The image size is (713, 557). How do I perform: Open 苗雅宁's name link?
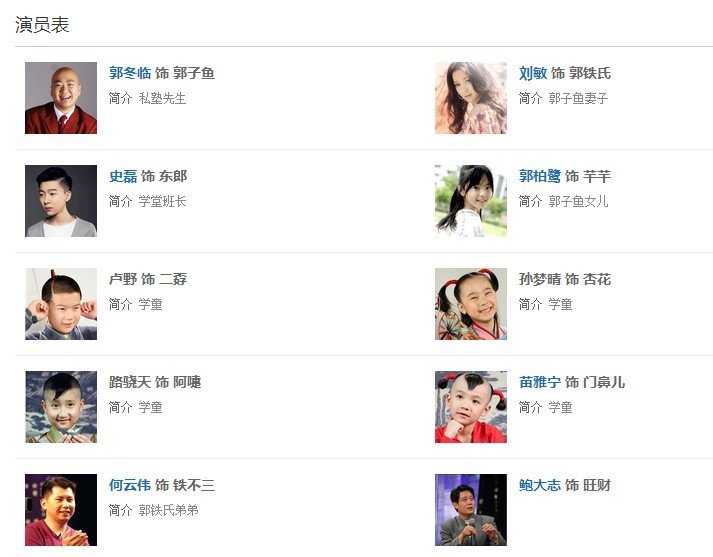pos(540,382)
